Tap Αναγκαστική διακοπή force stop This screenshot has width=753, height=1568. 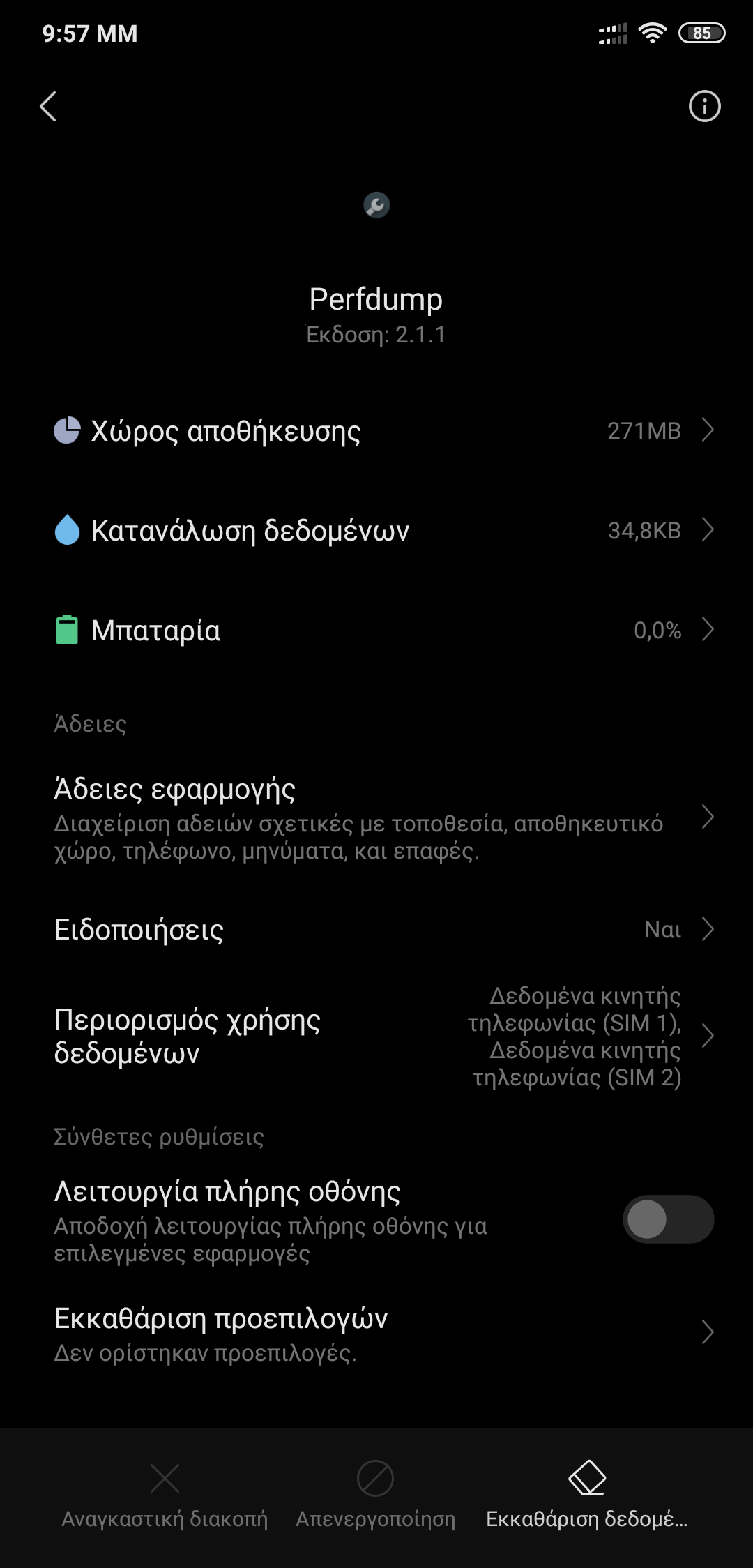(165, 1494)
